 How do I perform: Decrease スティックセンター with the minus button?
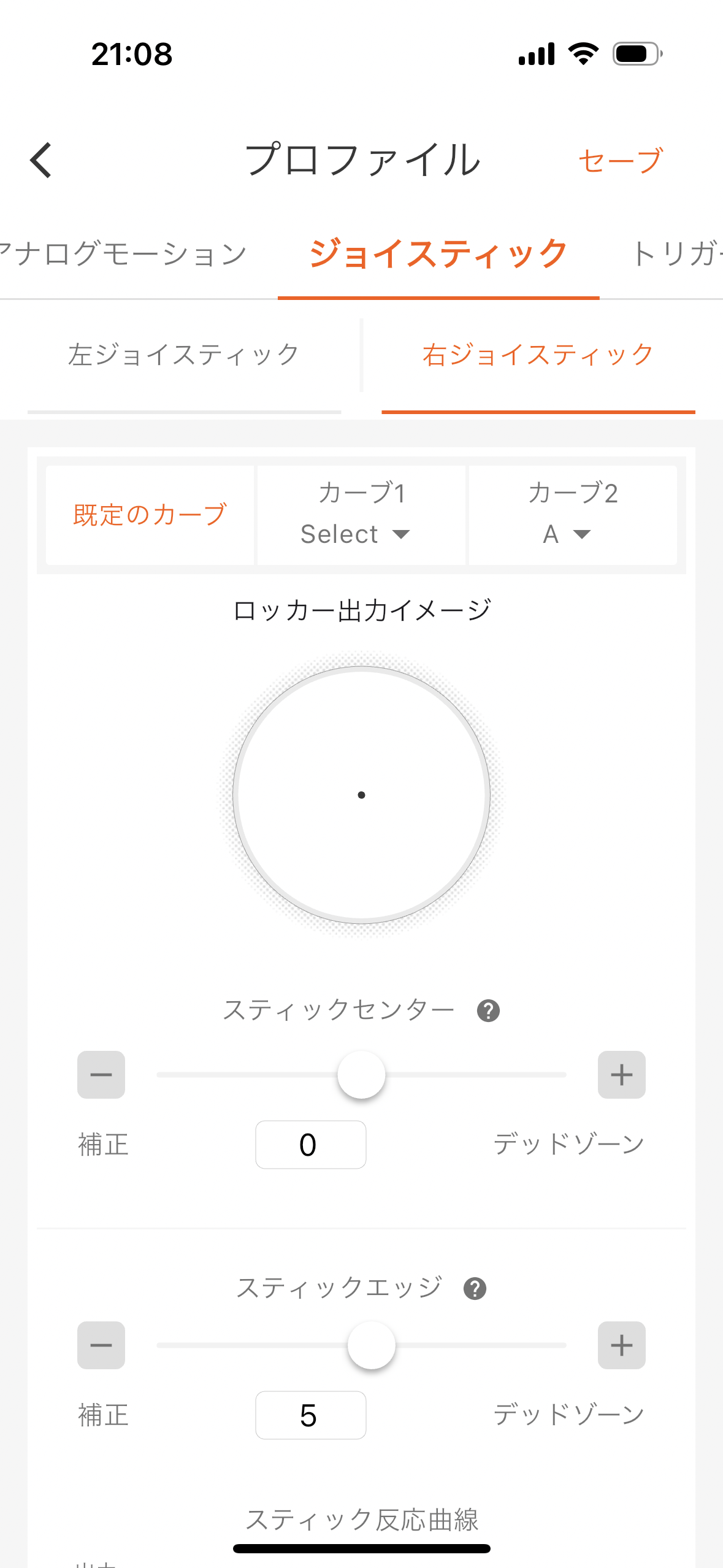pyautogui.click(x=101, y=1075)
